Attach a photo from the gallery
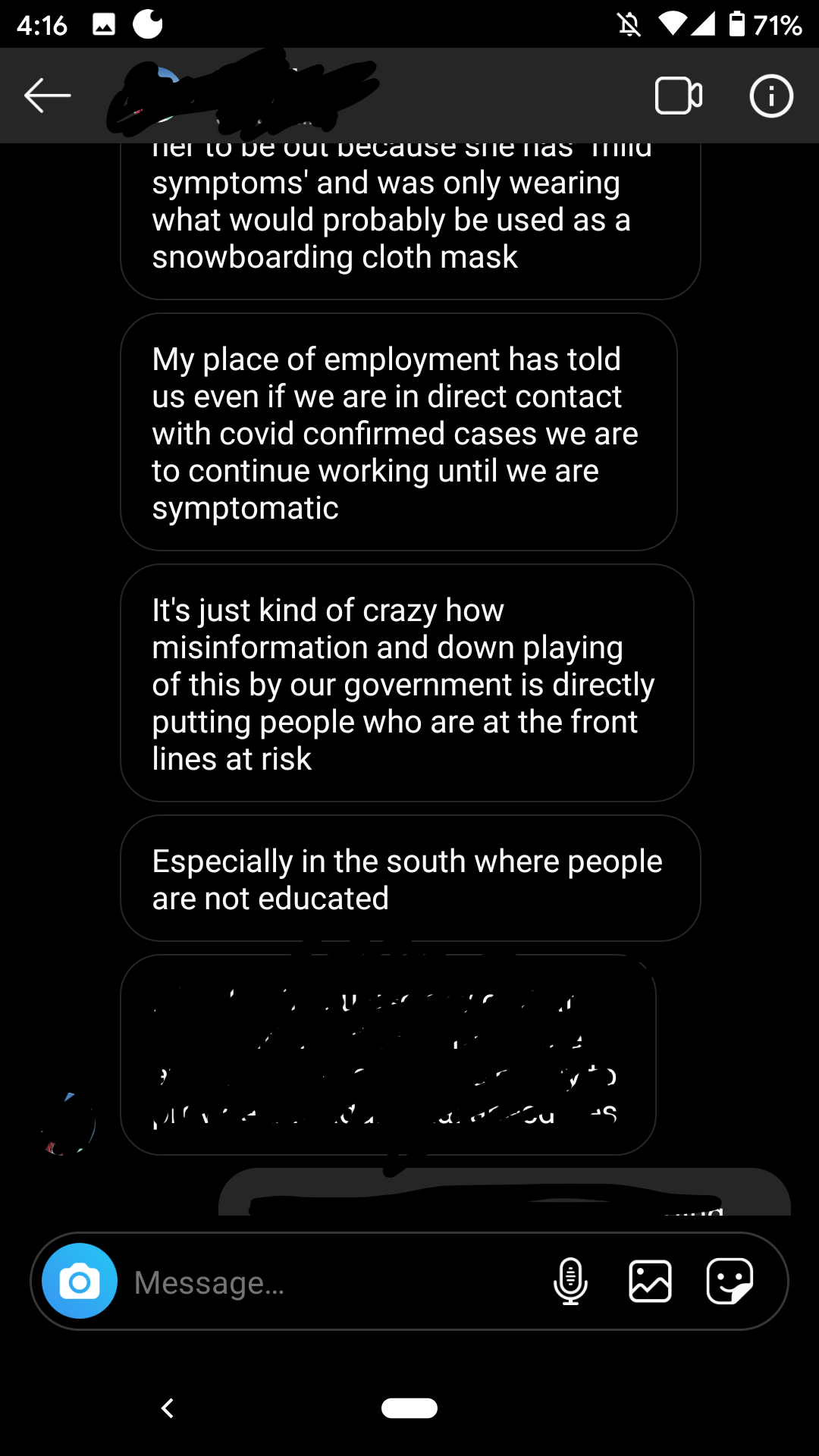819x1456 pixels. tap(650, 1282)
